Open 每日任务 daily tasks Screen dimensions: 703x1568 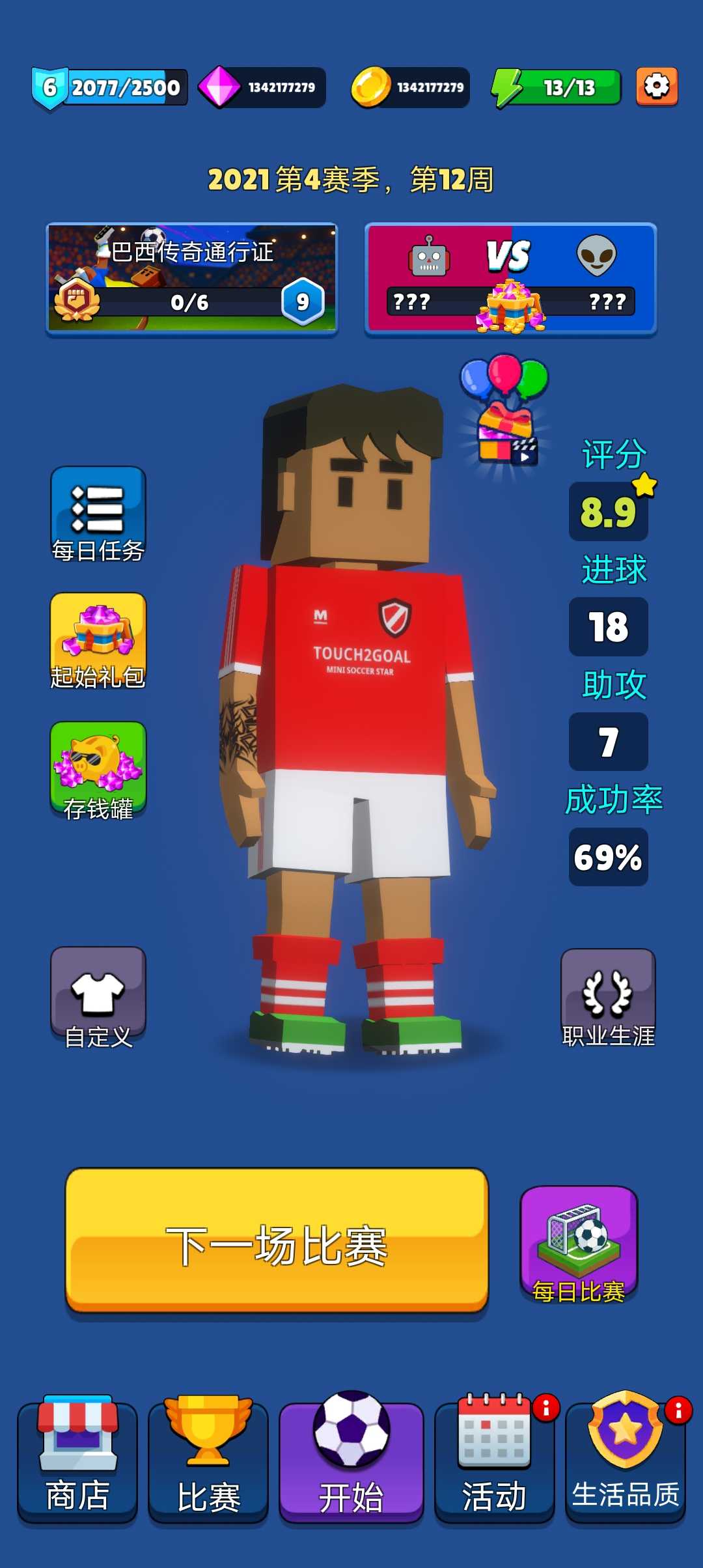click(98, 514)
